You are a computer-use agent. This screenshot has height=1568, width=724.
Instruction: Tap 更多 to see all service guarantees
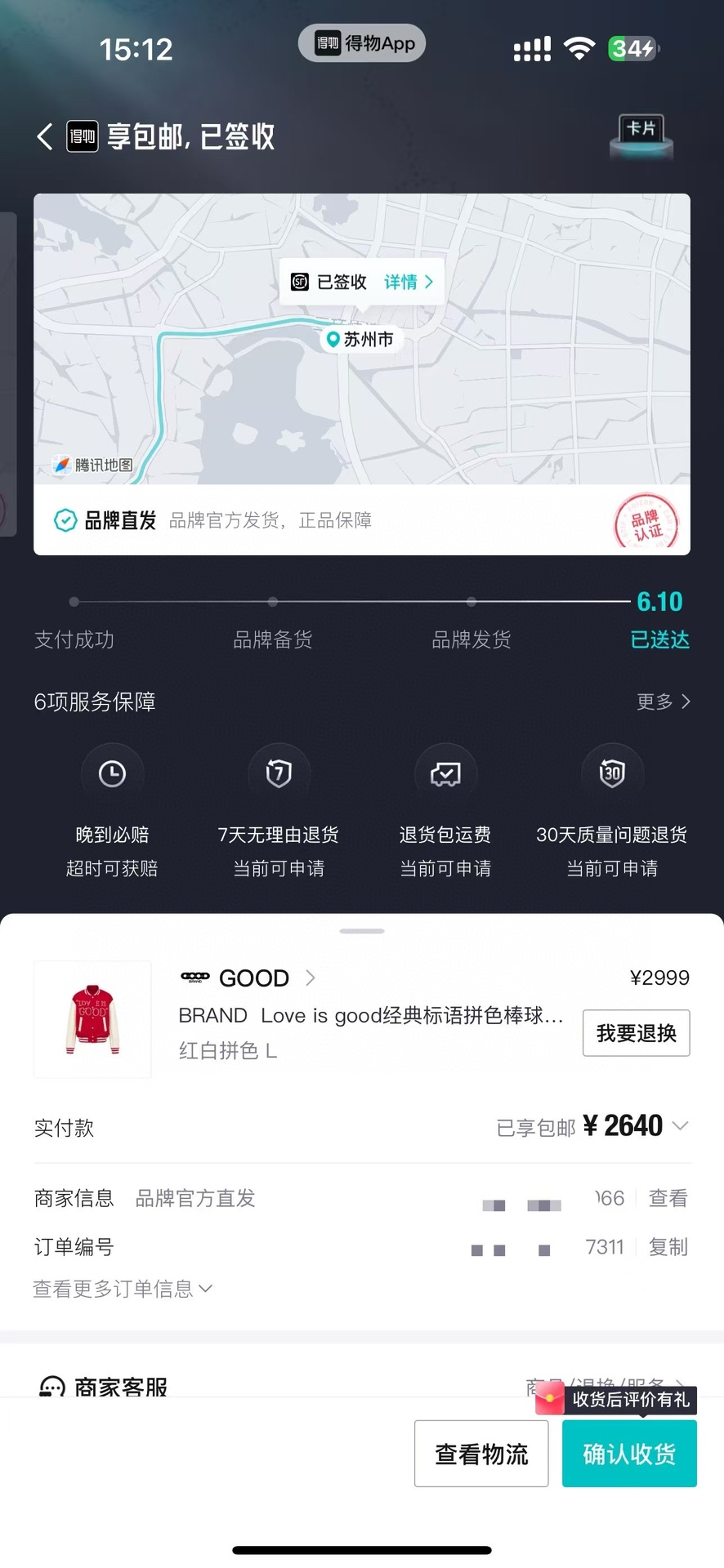(x=663, y=702)
